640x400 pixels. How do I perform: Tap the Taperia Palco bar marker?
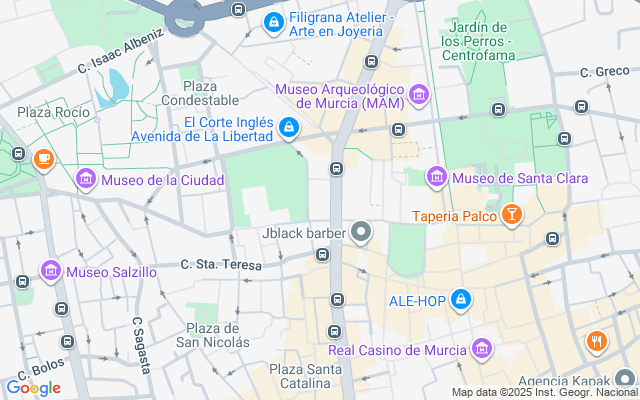pos(511,215)
